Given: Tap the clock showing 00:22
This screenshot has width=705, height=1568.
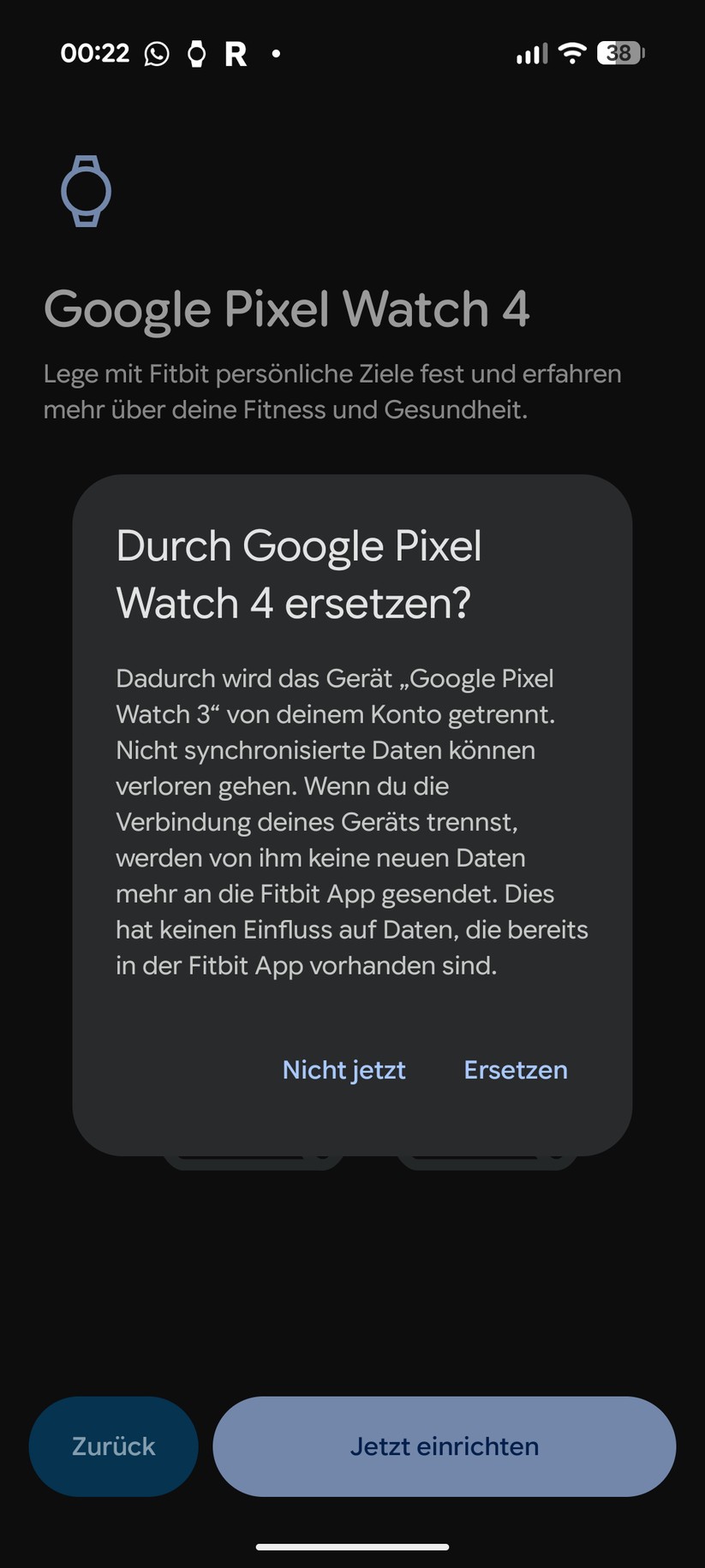Looking at the screenshot, I should click(x=94, y=52).
